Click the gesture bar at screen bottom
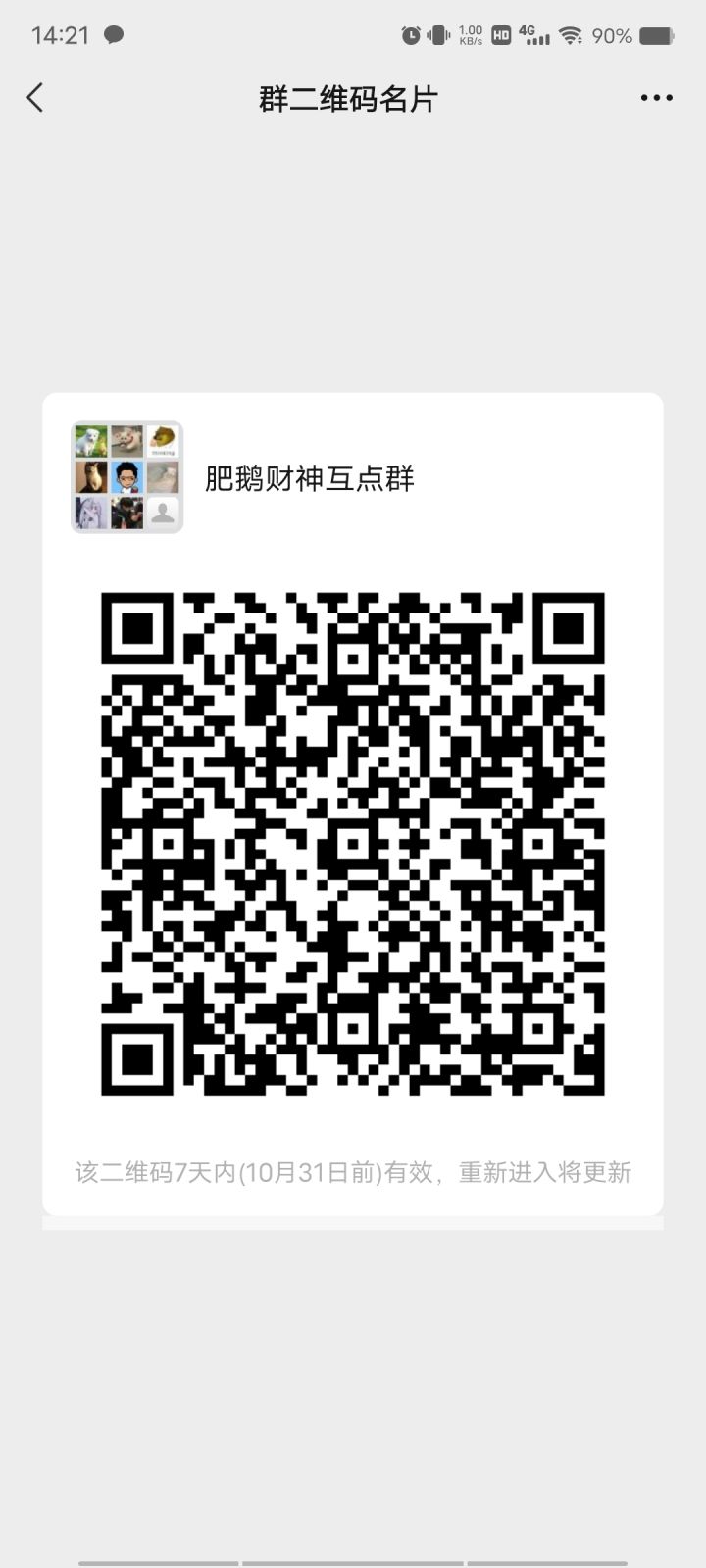 [353, 1560]
